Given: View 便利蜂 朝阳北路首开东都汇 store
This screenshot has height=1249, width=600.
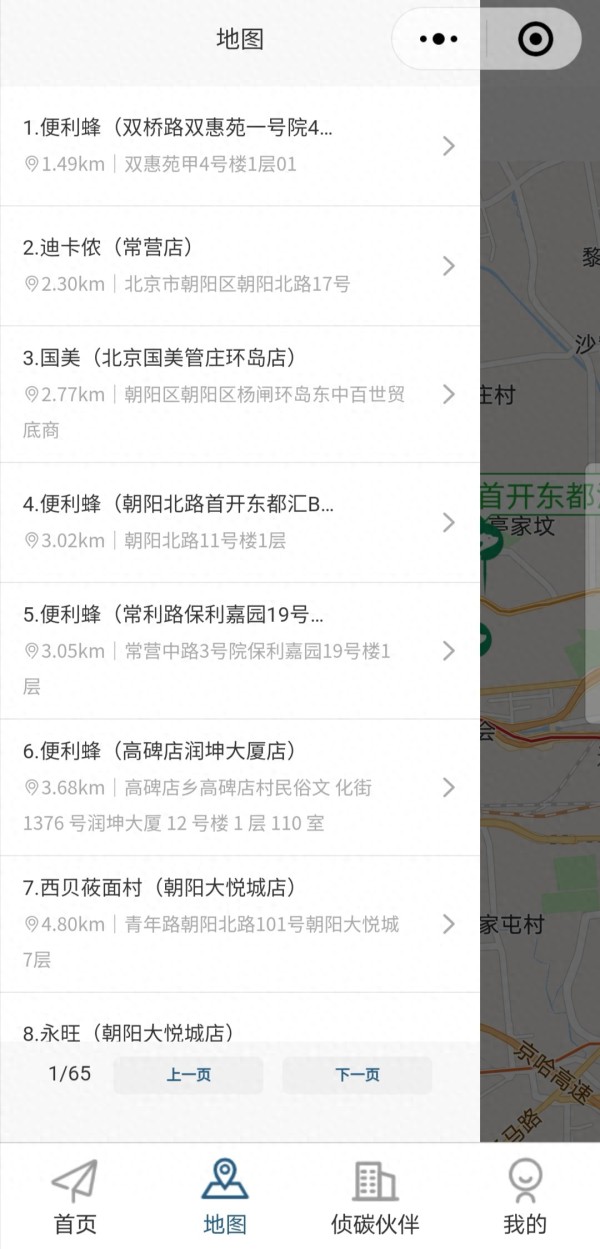Looking at the screenshot, I should 240,523.
